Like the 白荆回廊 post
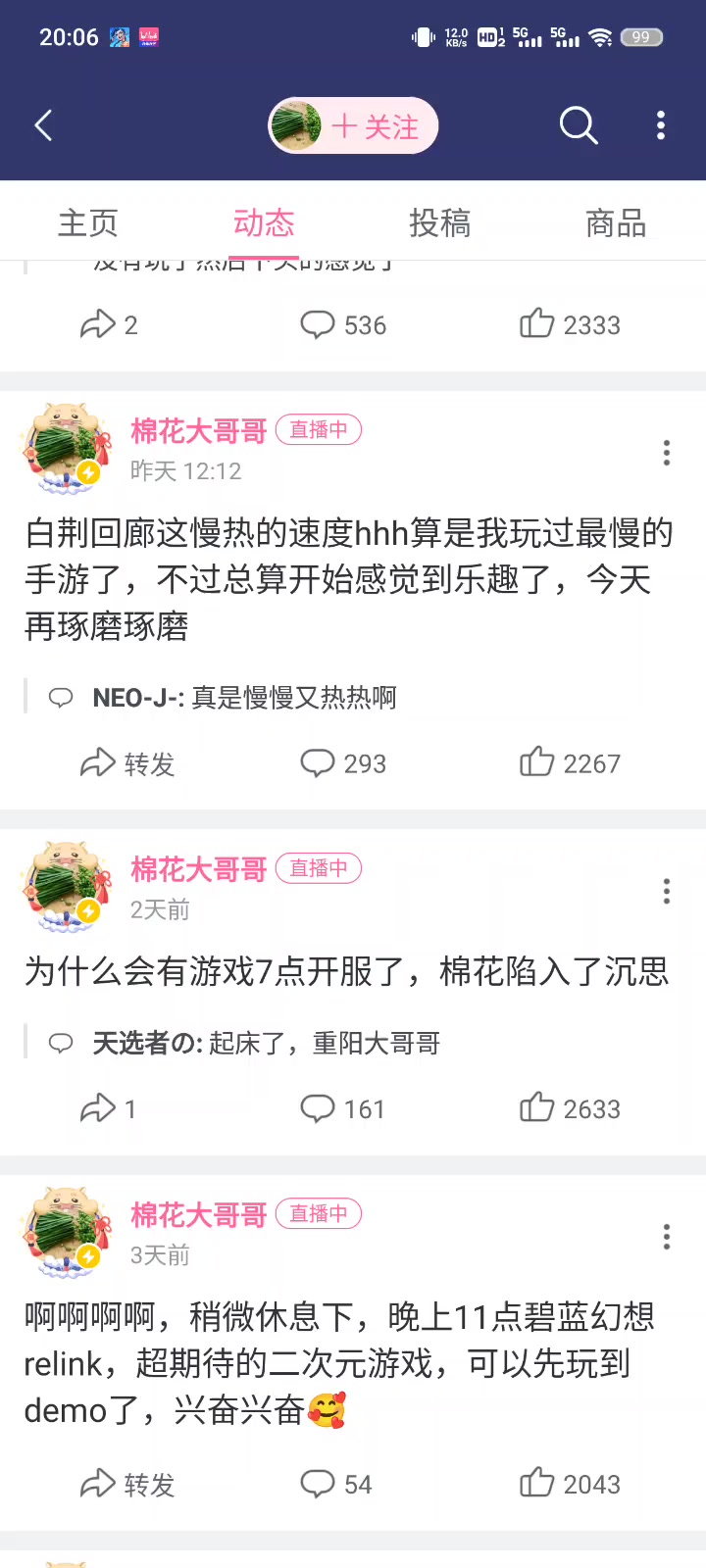Screen dimensions: 706x1568 (x=570, y=762)
